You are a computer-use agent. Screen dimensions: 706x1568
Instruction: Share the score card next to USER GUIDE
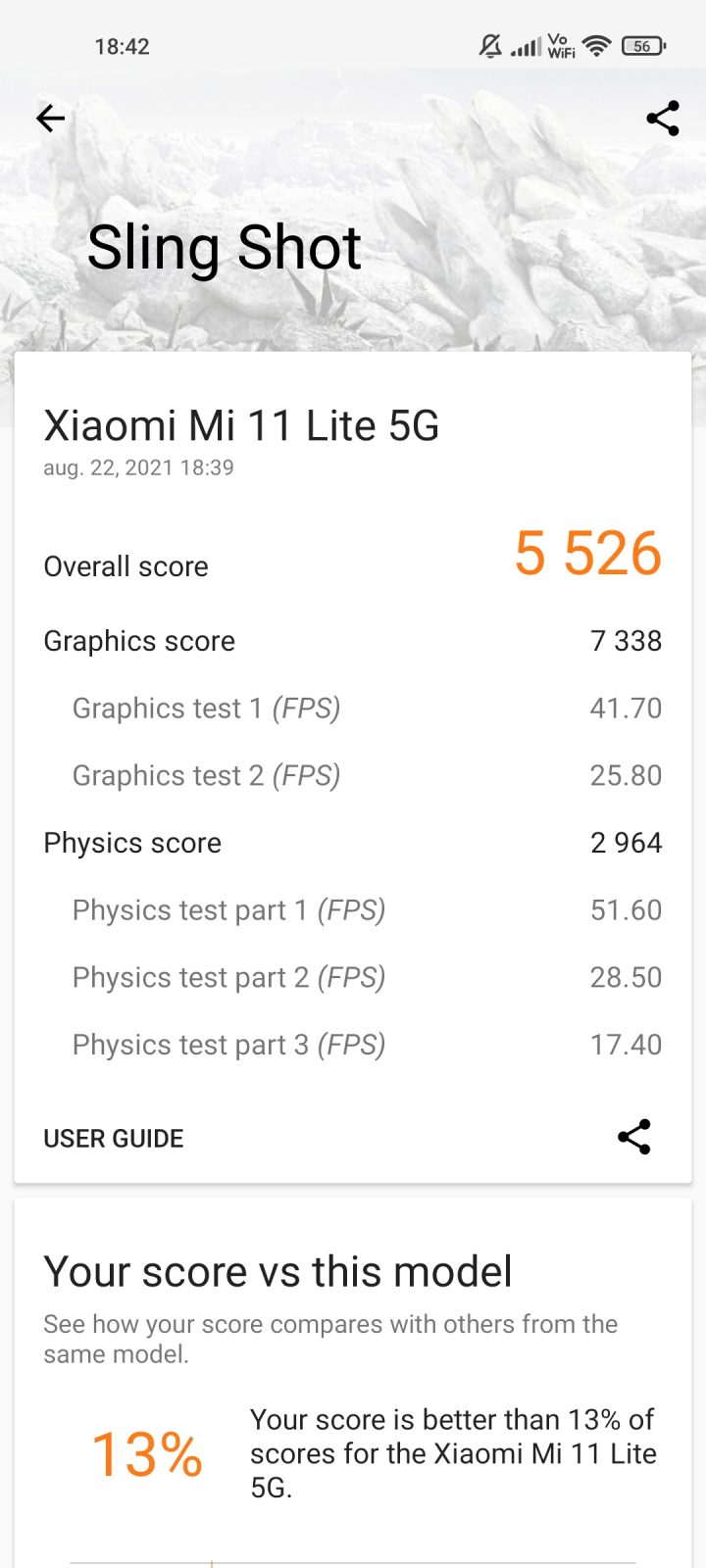(633, 1137)
